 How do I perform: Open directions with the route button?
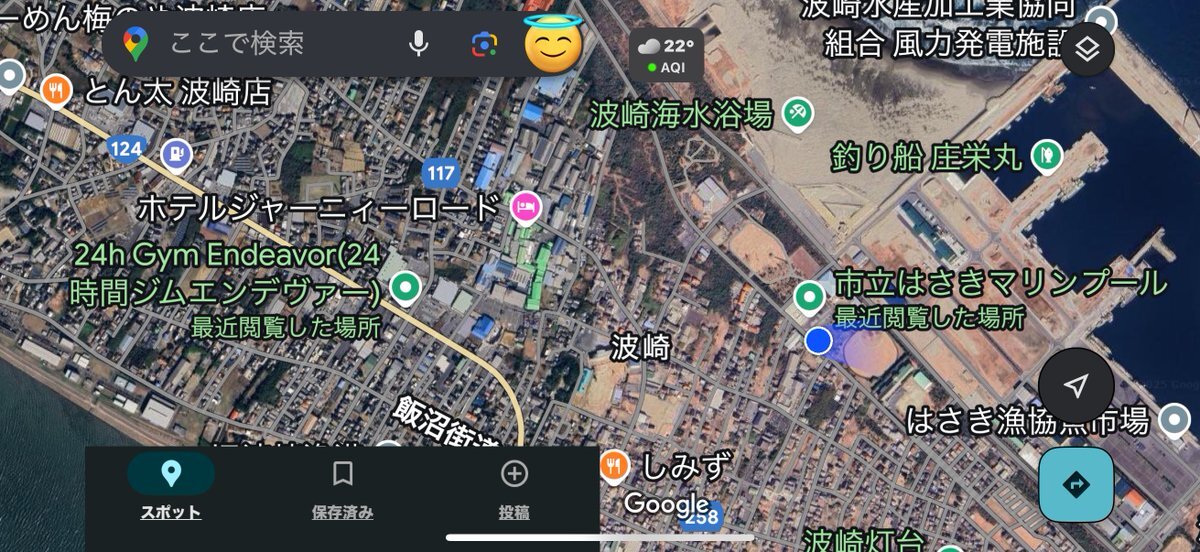(x=1076, y=485)
